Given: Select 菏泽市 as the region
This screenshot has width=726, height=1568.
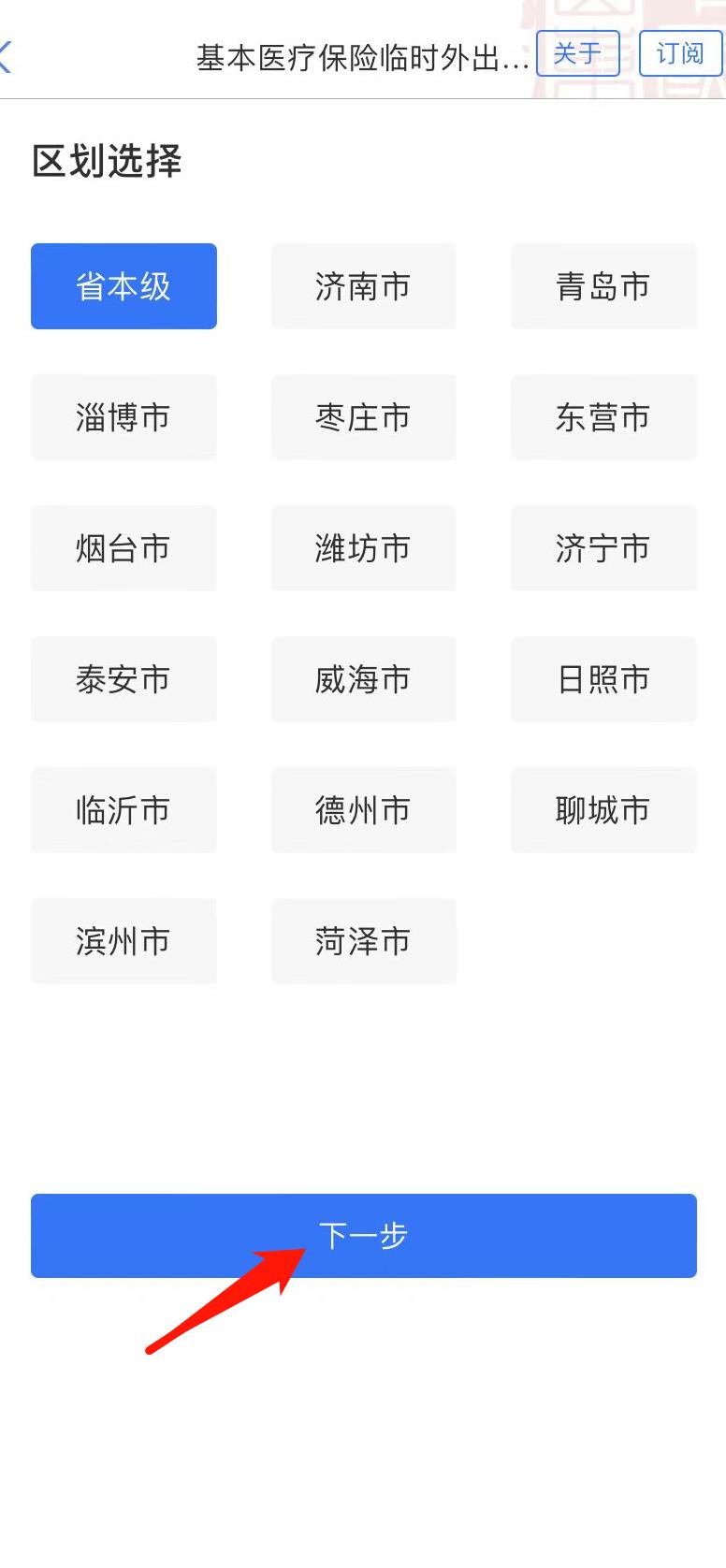Looking at the screenshot, I should pyautogui.click(x=363, y=941).
